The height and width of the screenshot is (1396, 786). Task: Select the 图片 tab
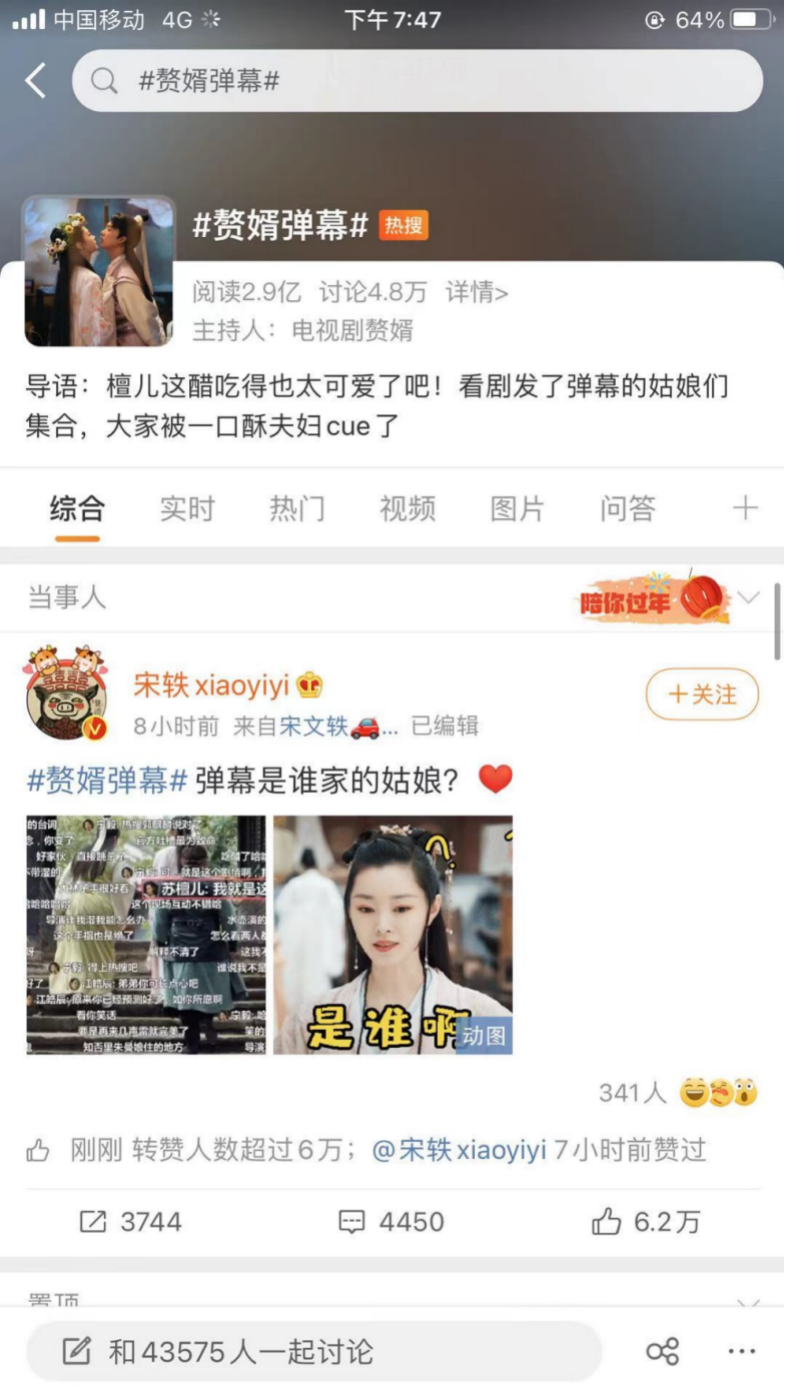point(517,509)
